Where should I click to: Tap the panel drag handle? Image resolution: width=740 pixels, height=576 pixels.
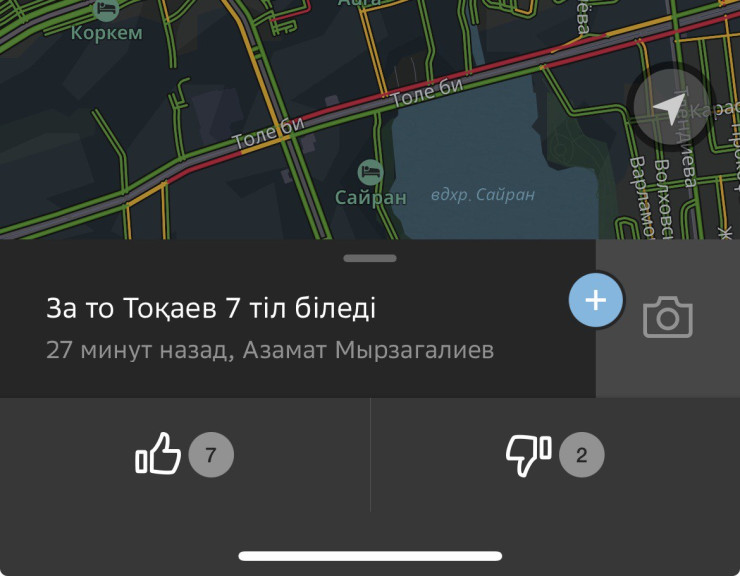369,258
